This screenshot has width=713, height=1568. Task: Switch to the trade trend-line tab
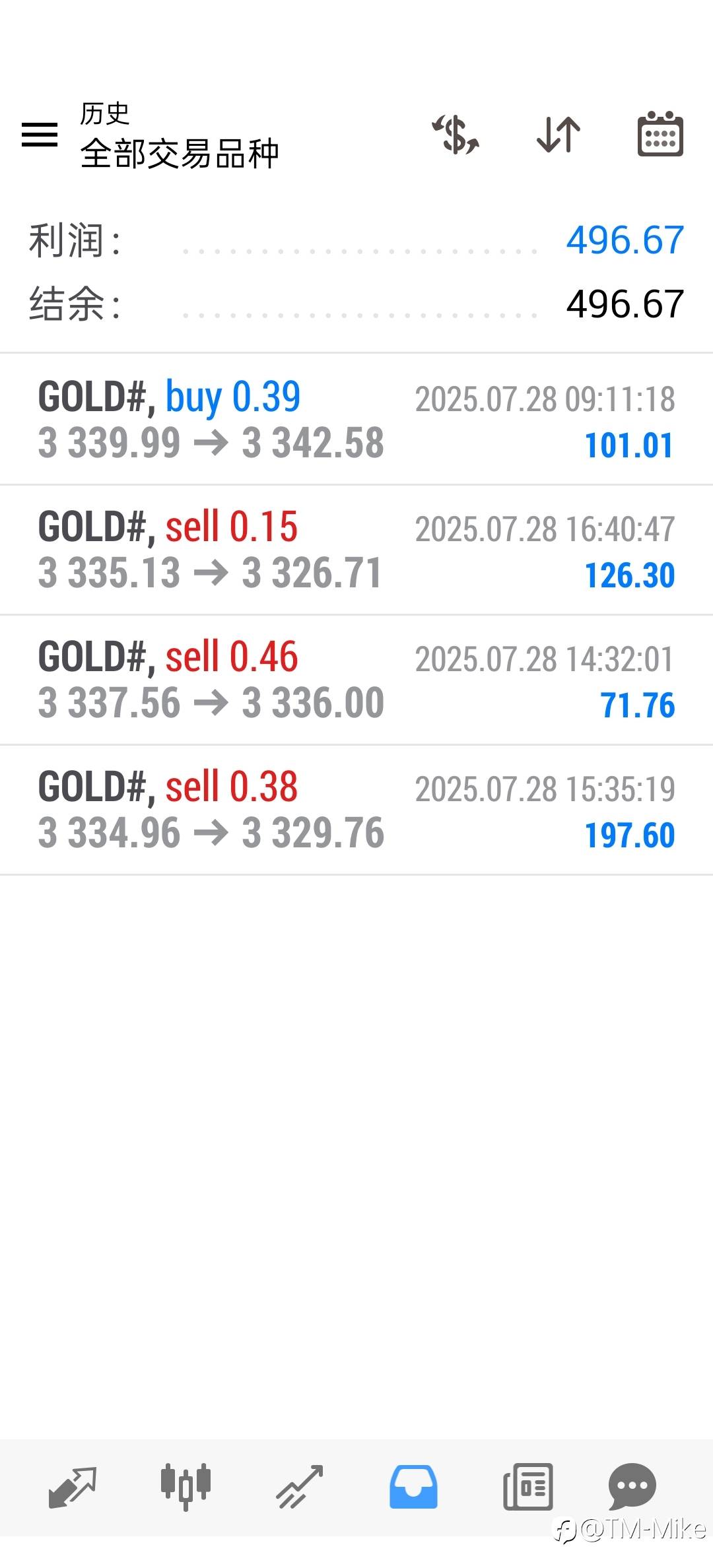pos(300,1487)
